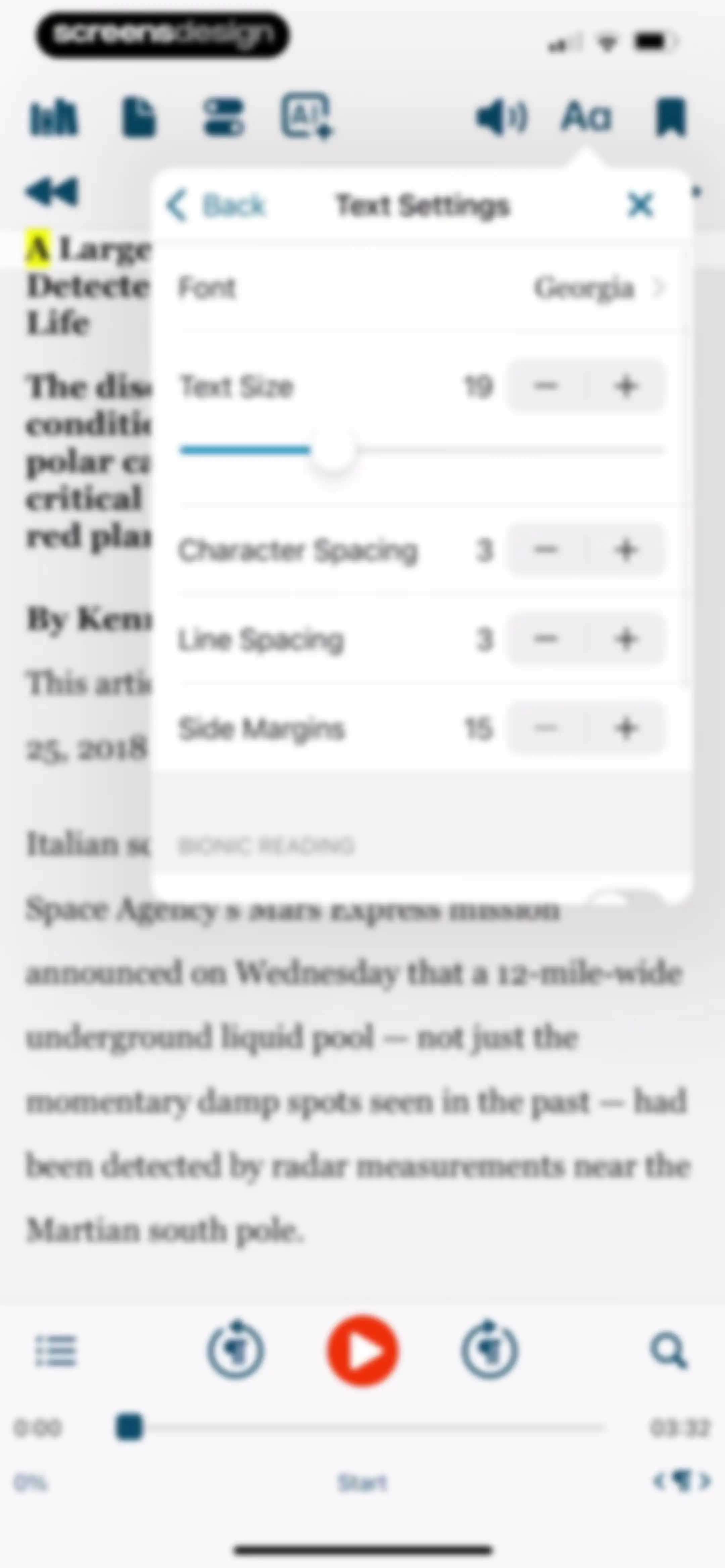The image size is (725, 1568).
Task: Tap the text size slider track
Action: [421, 451]
